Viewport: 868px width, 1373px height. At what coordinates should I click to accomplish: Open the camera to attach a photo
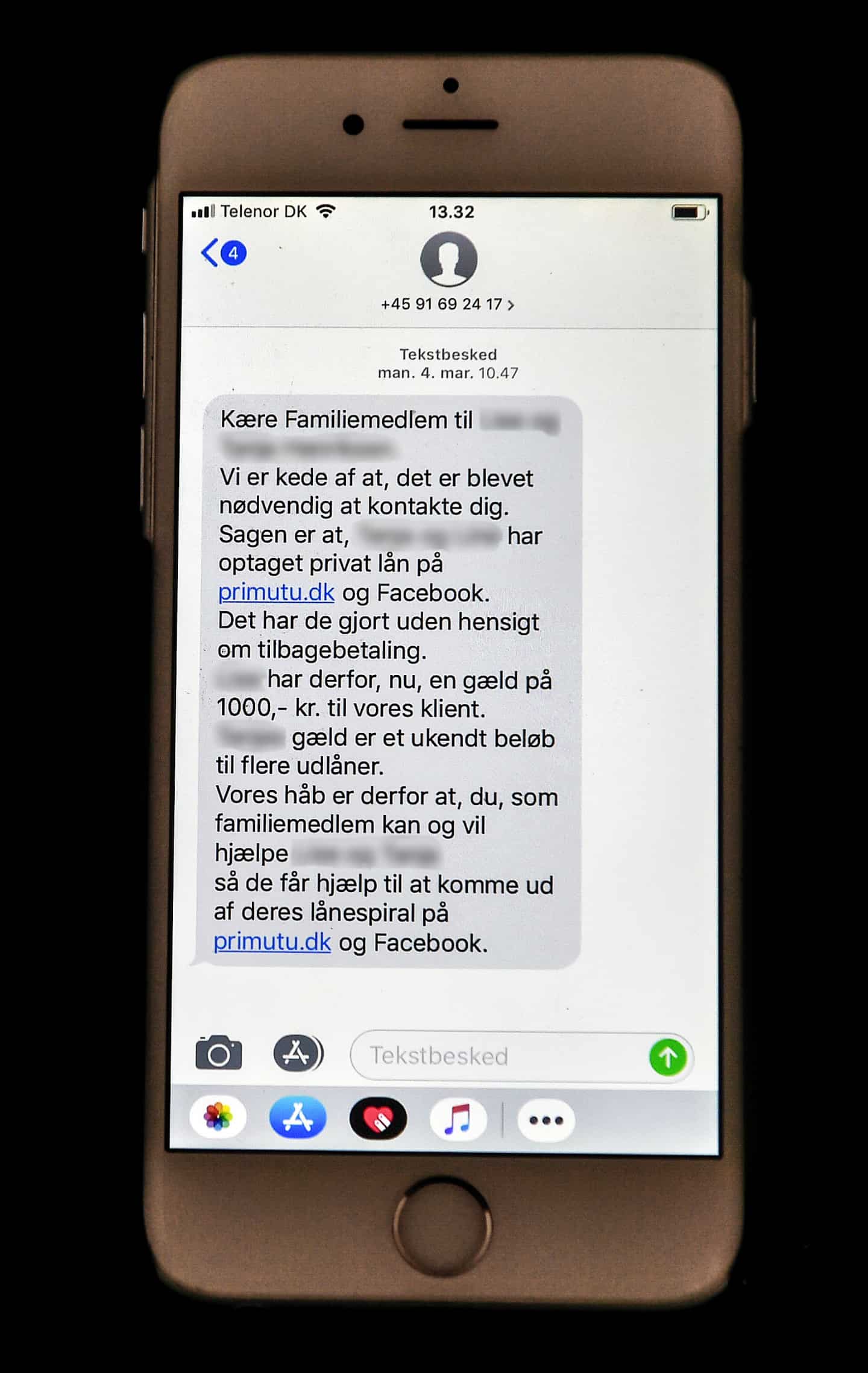[x=219, y=1054]
